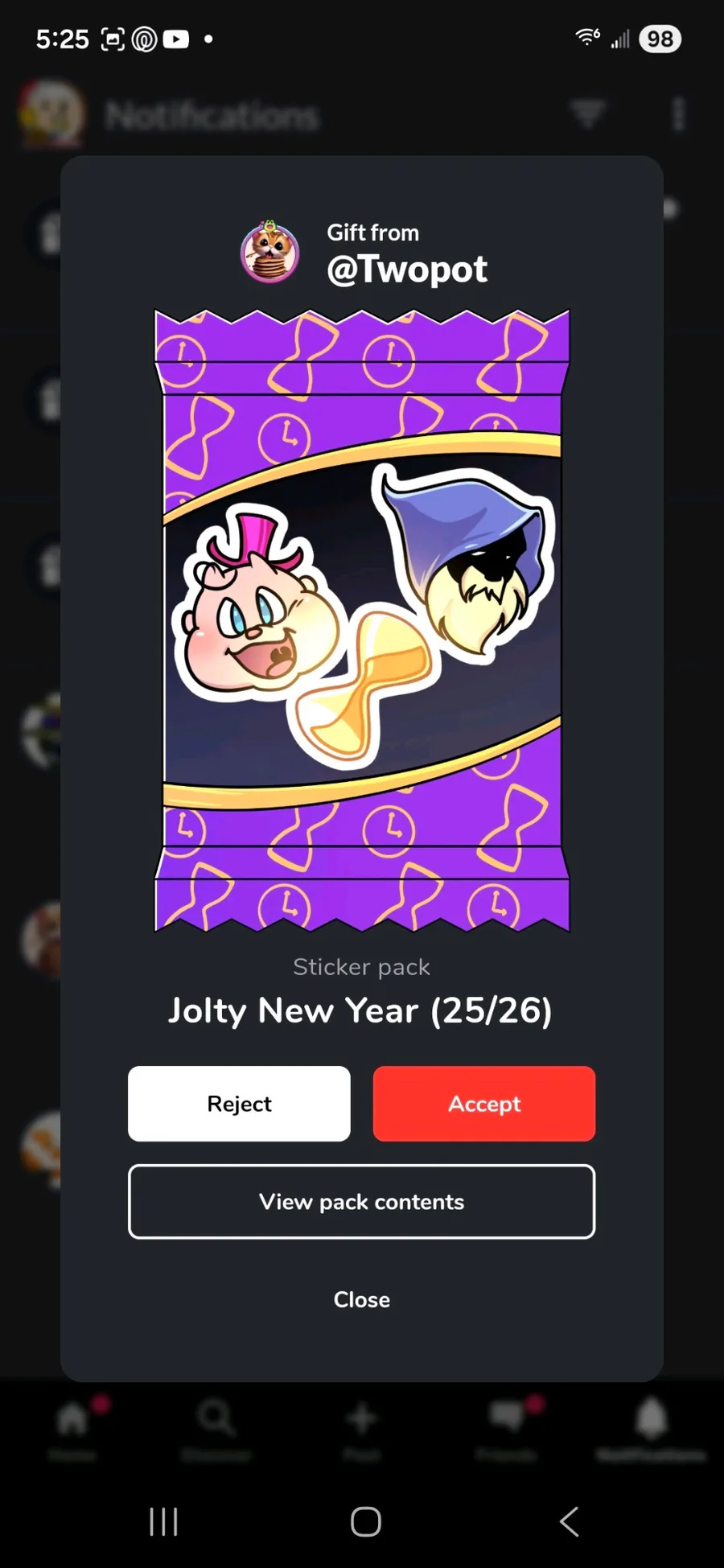Accept the gift from @Twopot

[483, 1103]
